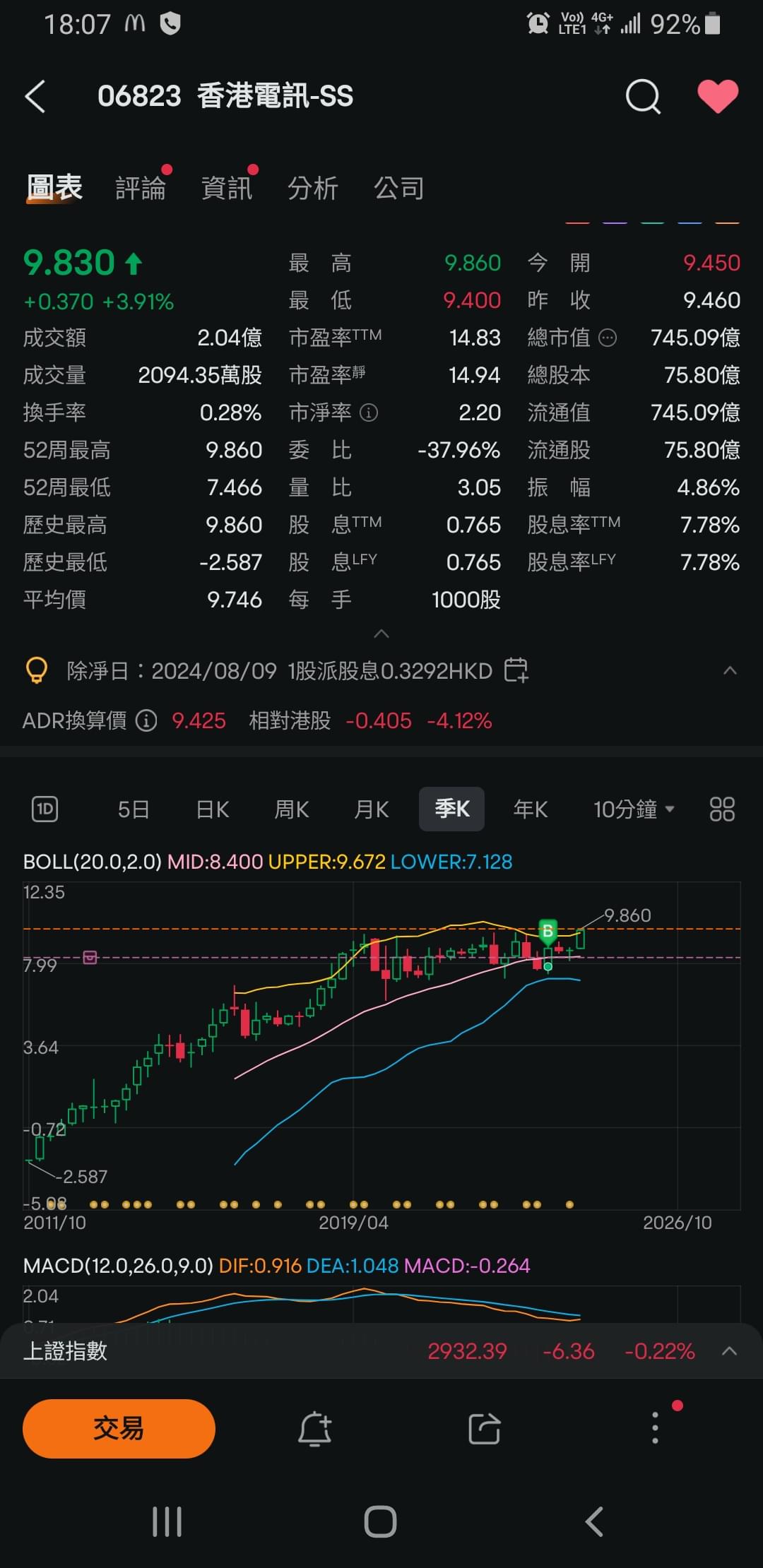Open chart layout grid settings
Image resolution: width=763 pixels, height=1568 pixels.
click(x=722, y=809)
